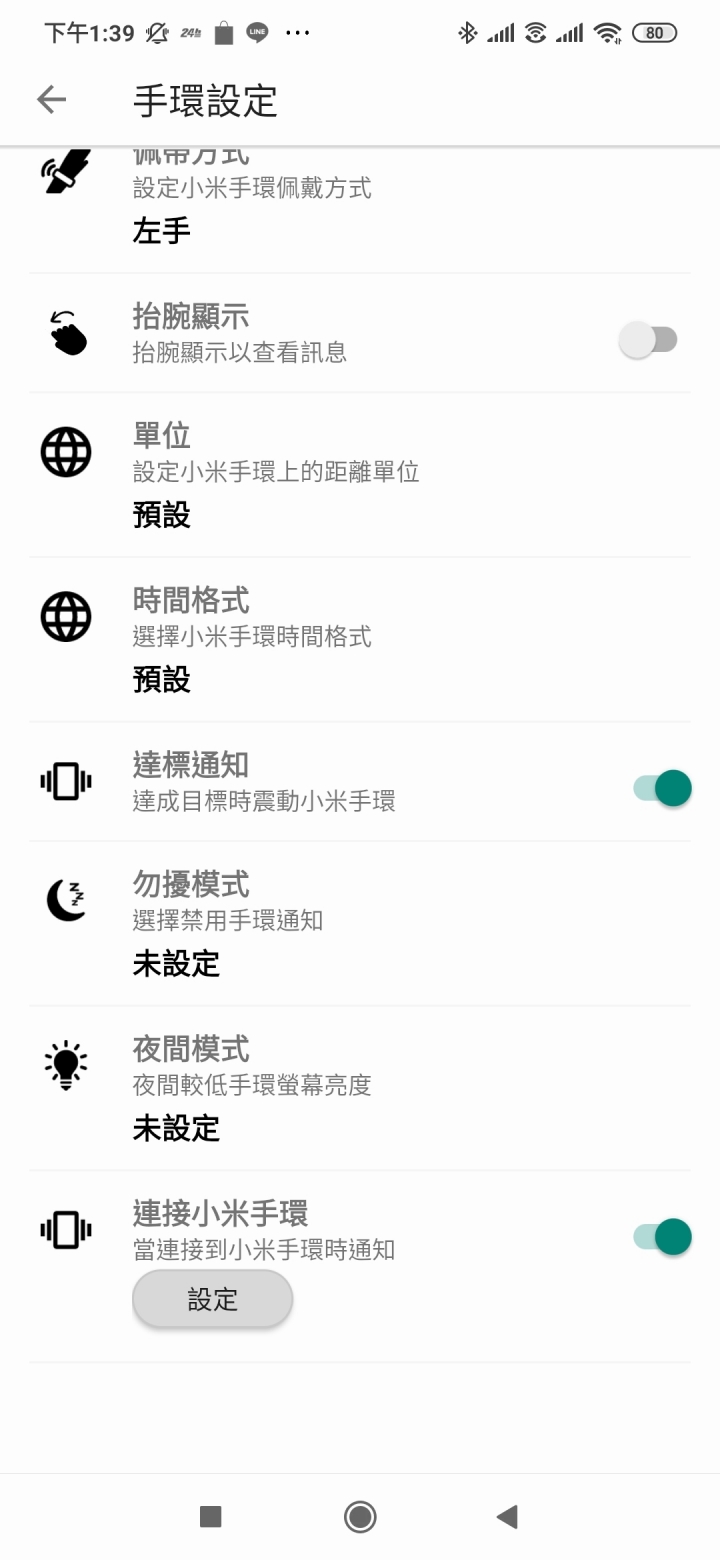This screenshot has height=1560, width=720.
Task: Open the 單位 distance unit setting
Action: 360,475
